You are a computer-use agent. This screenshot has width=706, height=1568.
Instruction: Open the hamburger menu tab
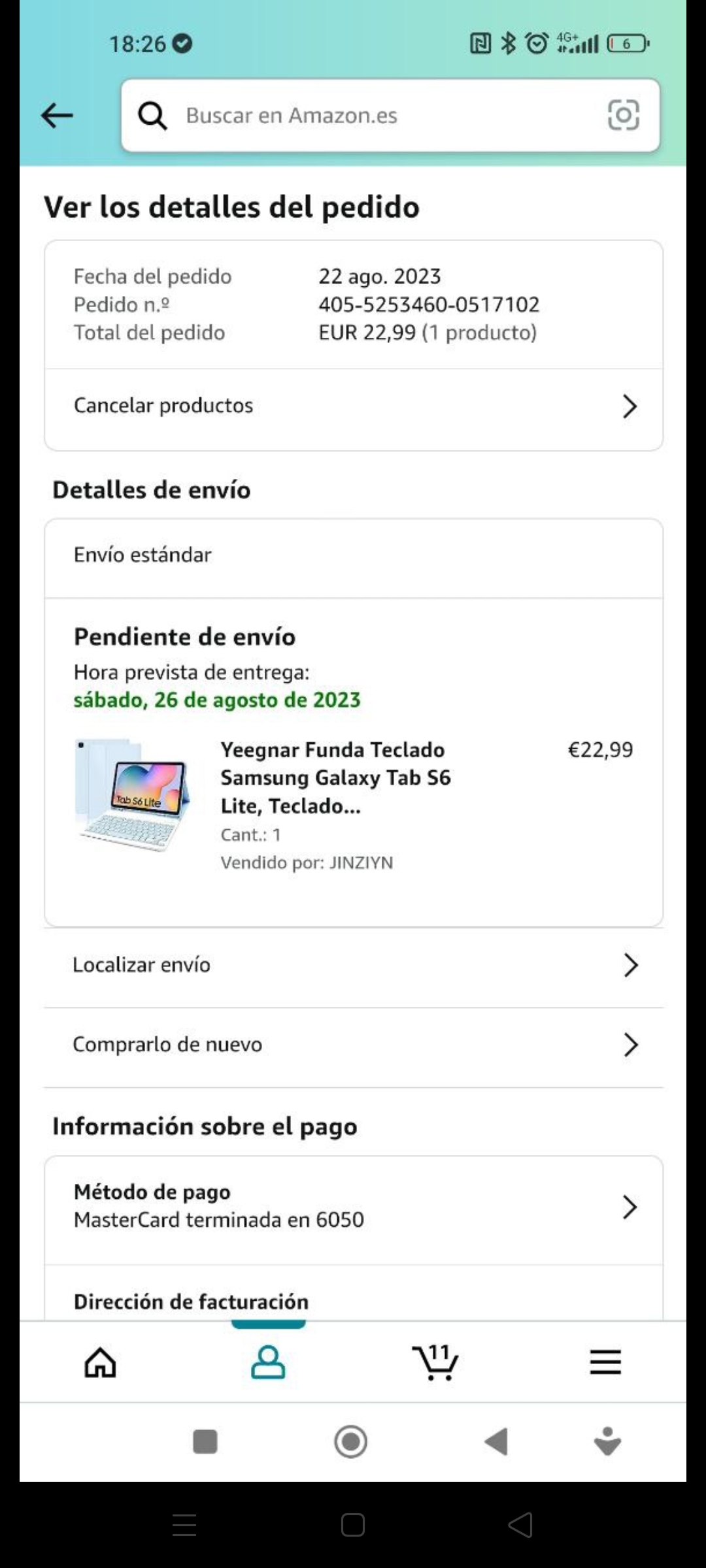pos(605,1362)
